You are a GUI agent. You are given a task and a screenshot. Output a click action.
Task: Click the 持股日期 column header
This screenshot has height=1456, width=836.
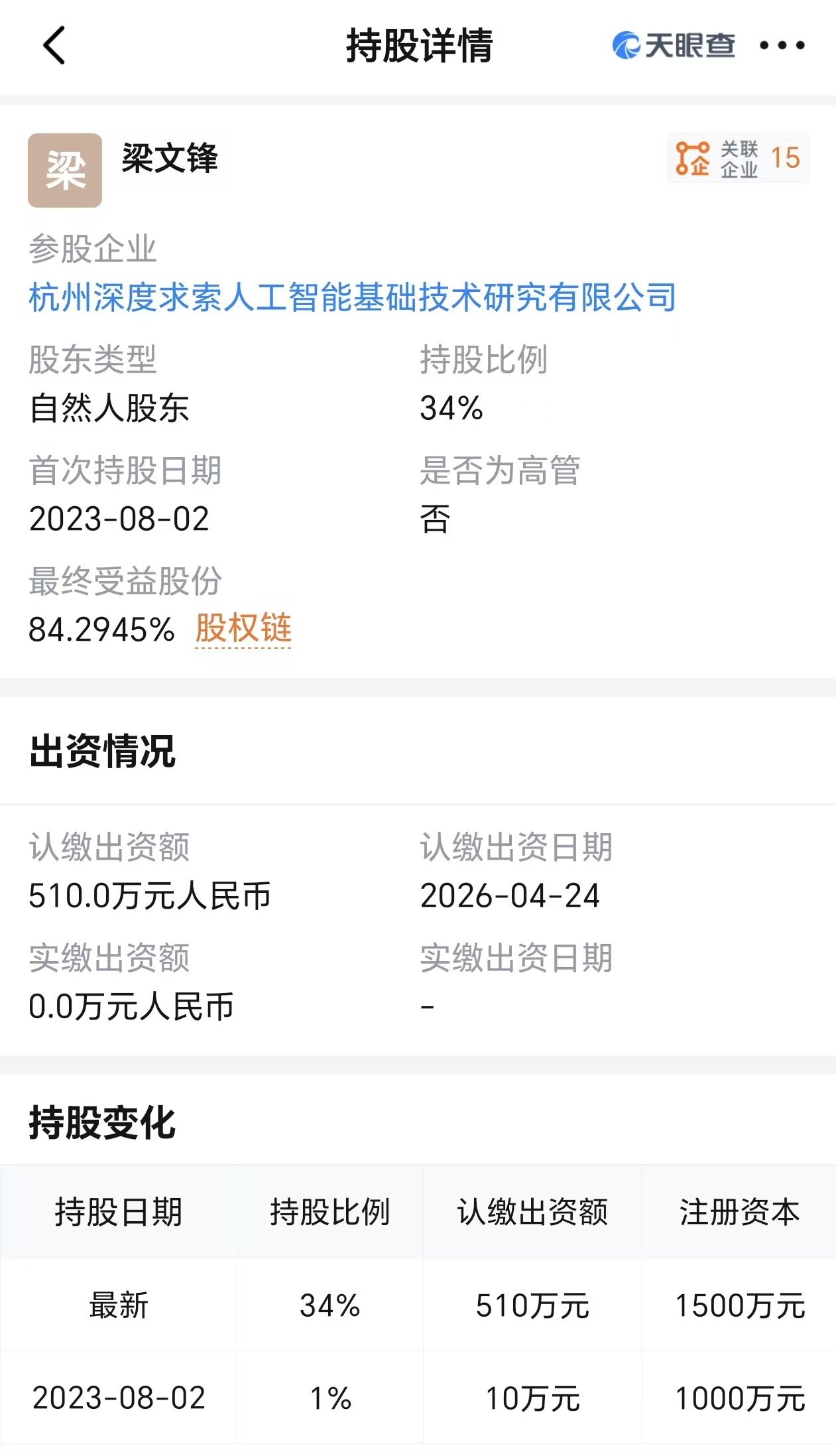click(x=118, y=1211)
